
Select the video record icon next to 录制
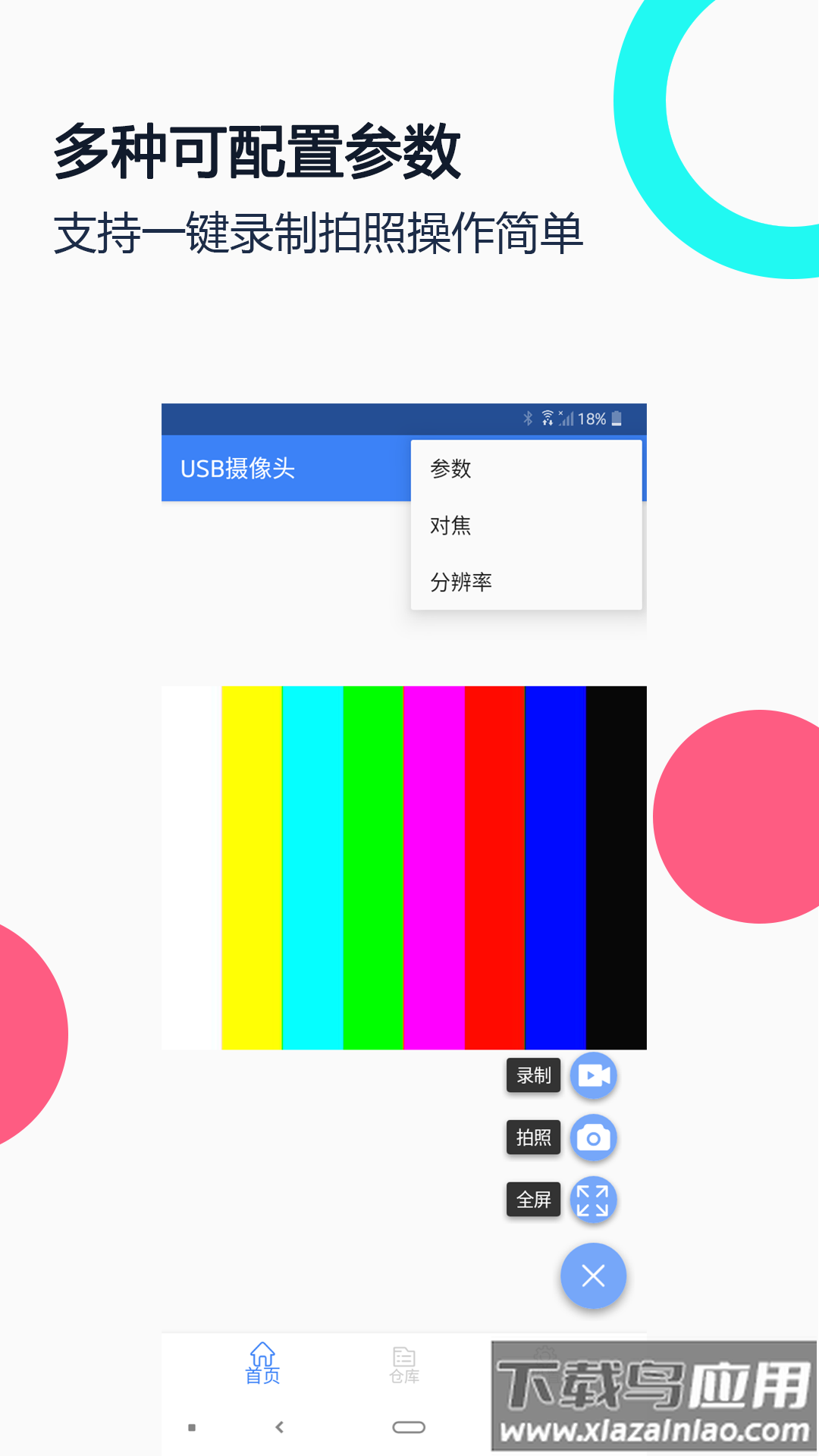(x=595, y=1075)
